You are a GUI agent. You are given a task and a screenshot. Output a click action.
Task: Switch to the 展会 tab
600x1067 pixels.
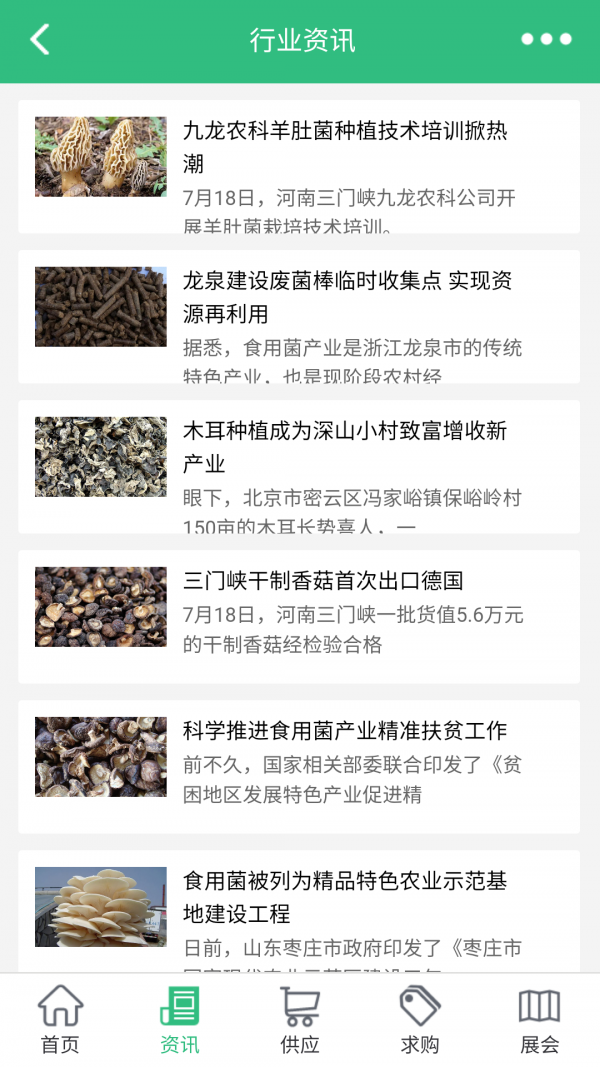point(540,1020)
